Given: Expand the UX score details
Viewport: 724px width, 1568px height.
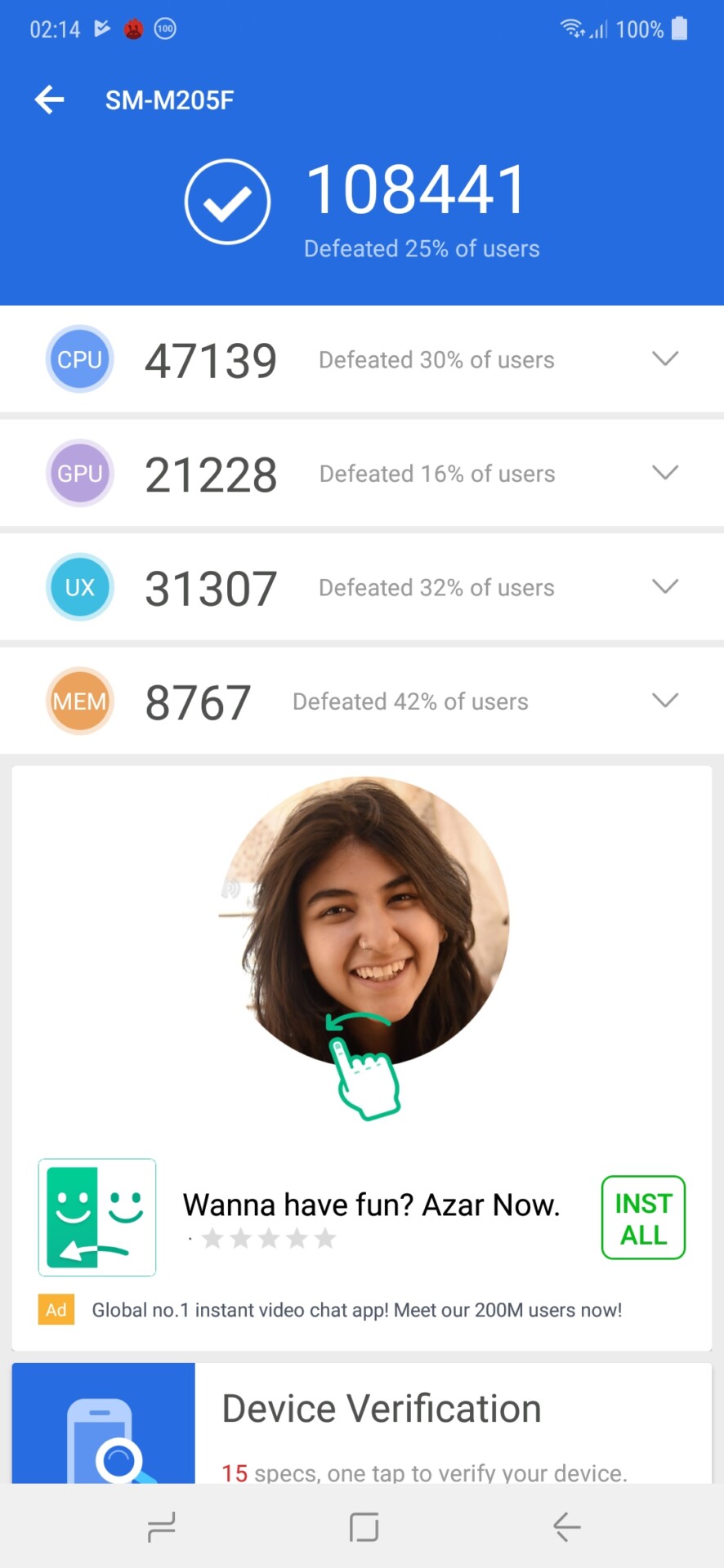Looking at the screenshot, I should tap(665, 586).
